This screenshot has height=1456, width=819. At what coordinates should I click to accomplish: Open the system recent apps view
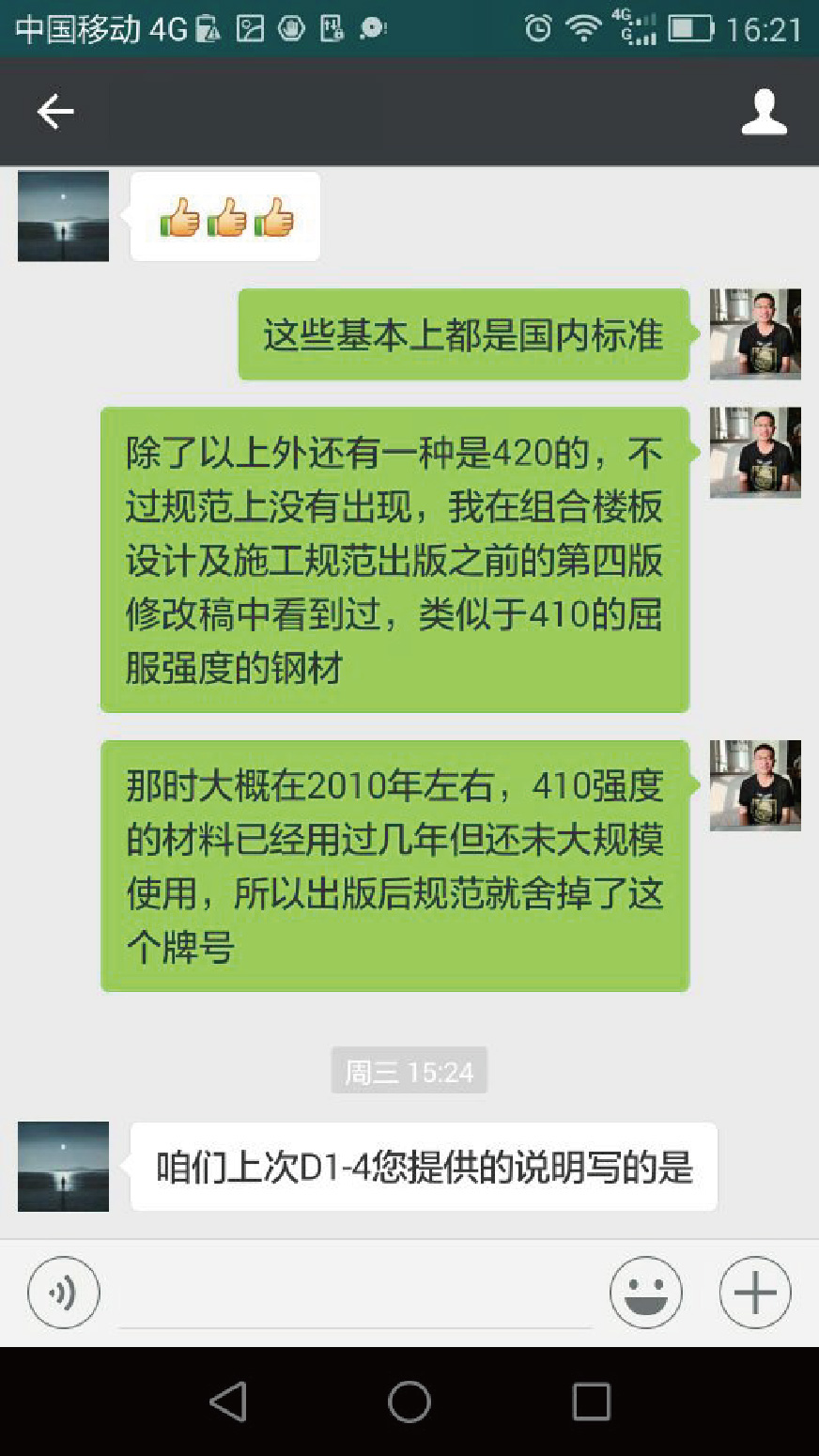pyautogui.click(x=591, y=1402)
